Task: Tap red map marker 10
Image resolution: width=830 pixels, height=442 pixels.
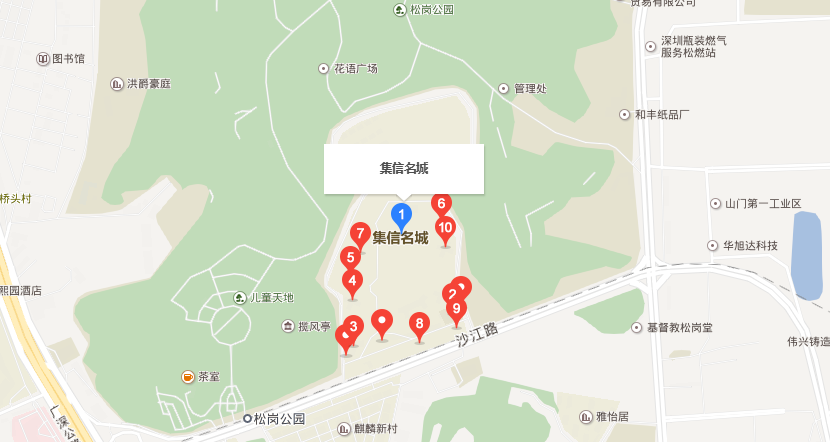Action: click(x=446, y=227)
